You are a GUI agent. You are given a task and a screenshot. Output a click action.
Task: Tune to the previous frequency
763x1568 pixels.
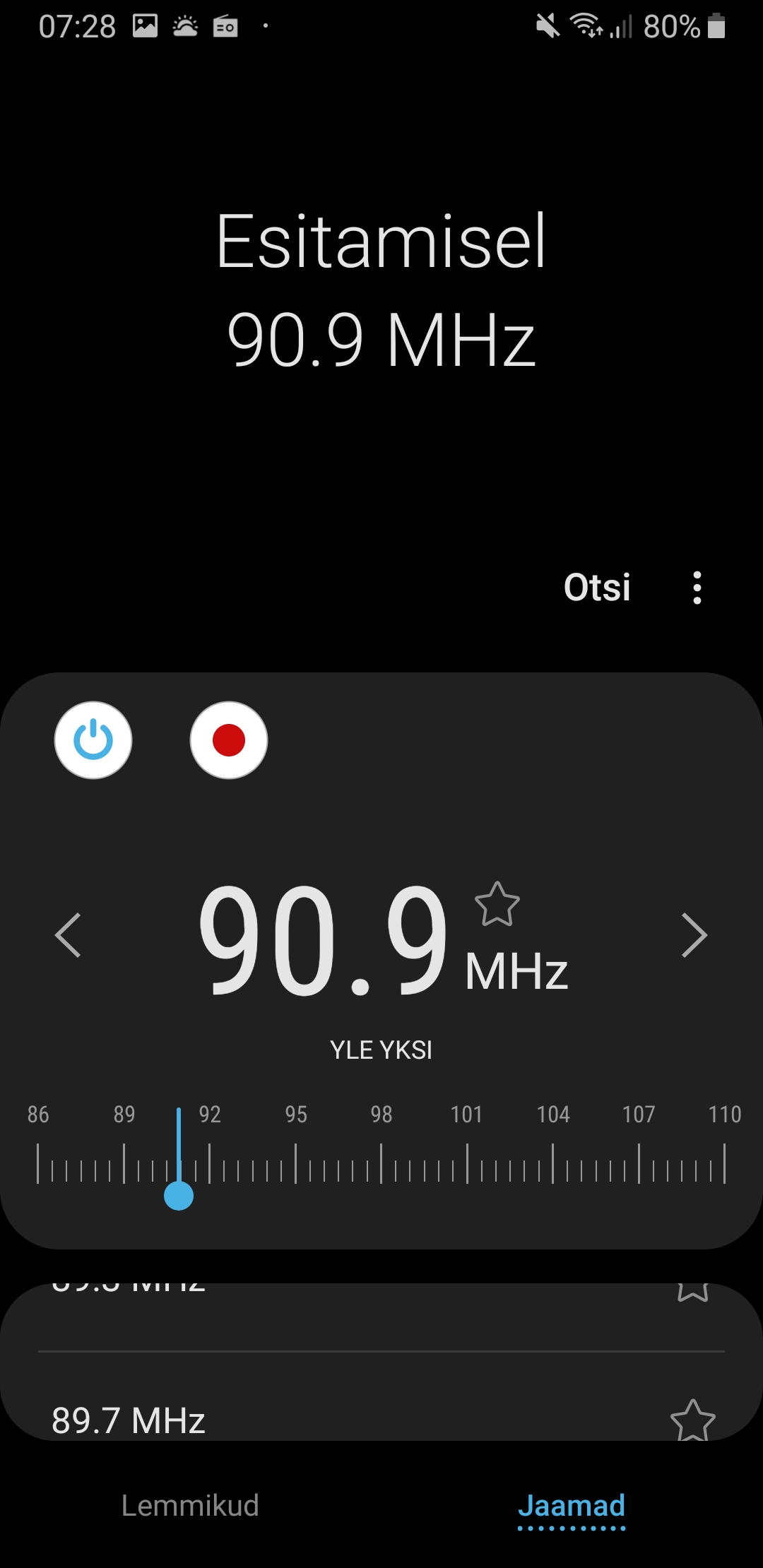point(69,935)
